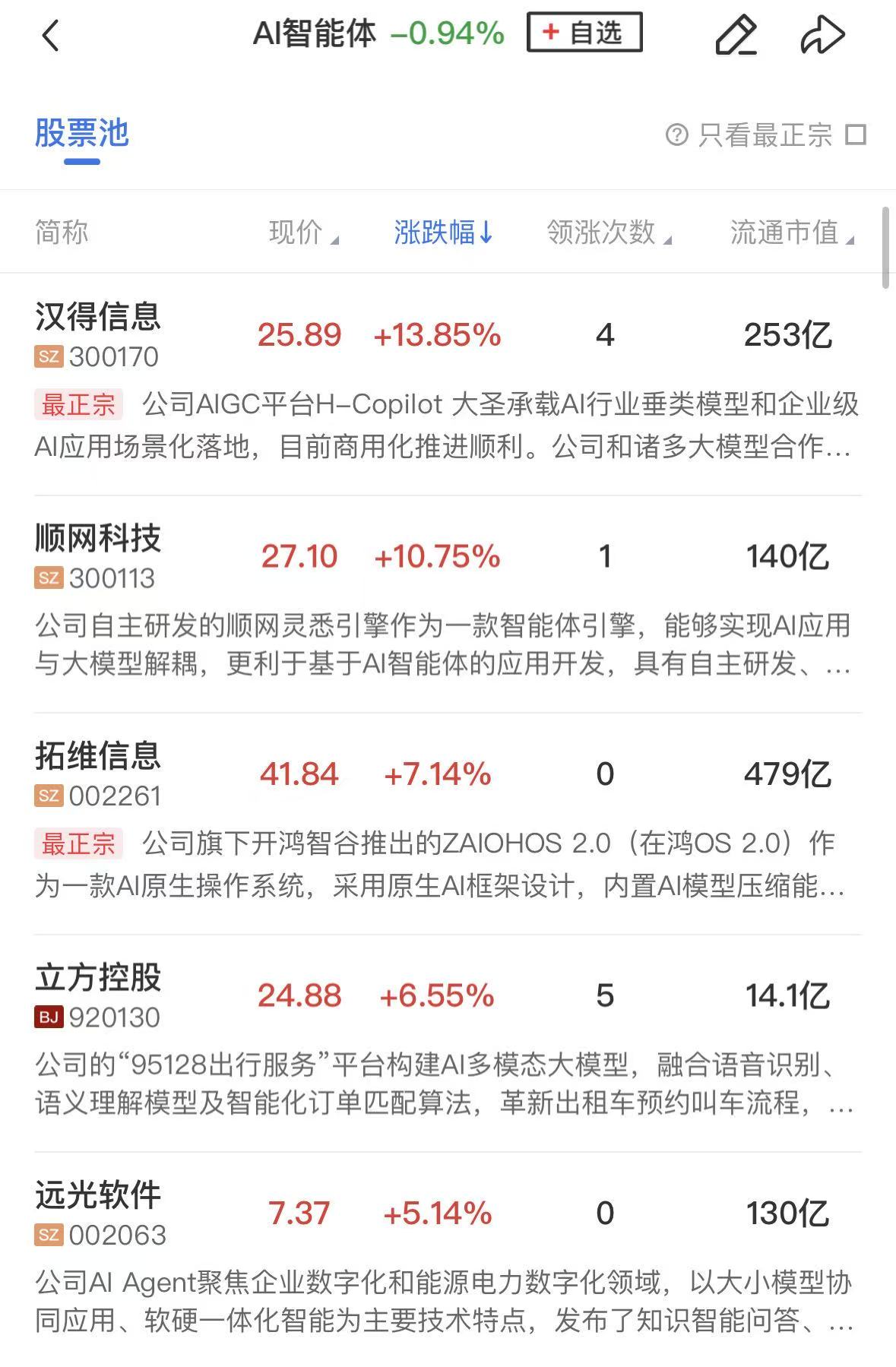Open 顺网科技 stock details
The width and height of the screenshot is (896, 1367).
coord(98,540)
